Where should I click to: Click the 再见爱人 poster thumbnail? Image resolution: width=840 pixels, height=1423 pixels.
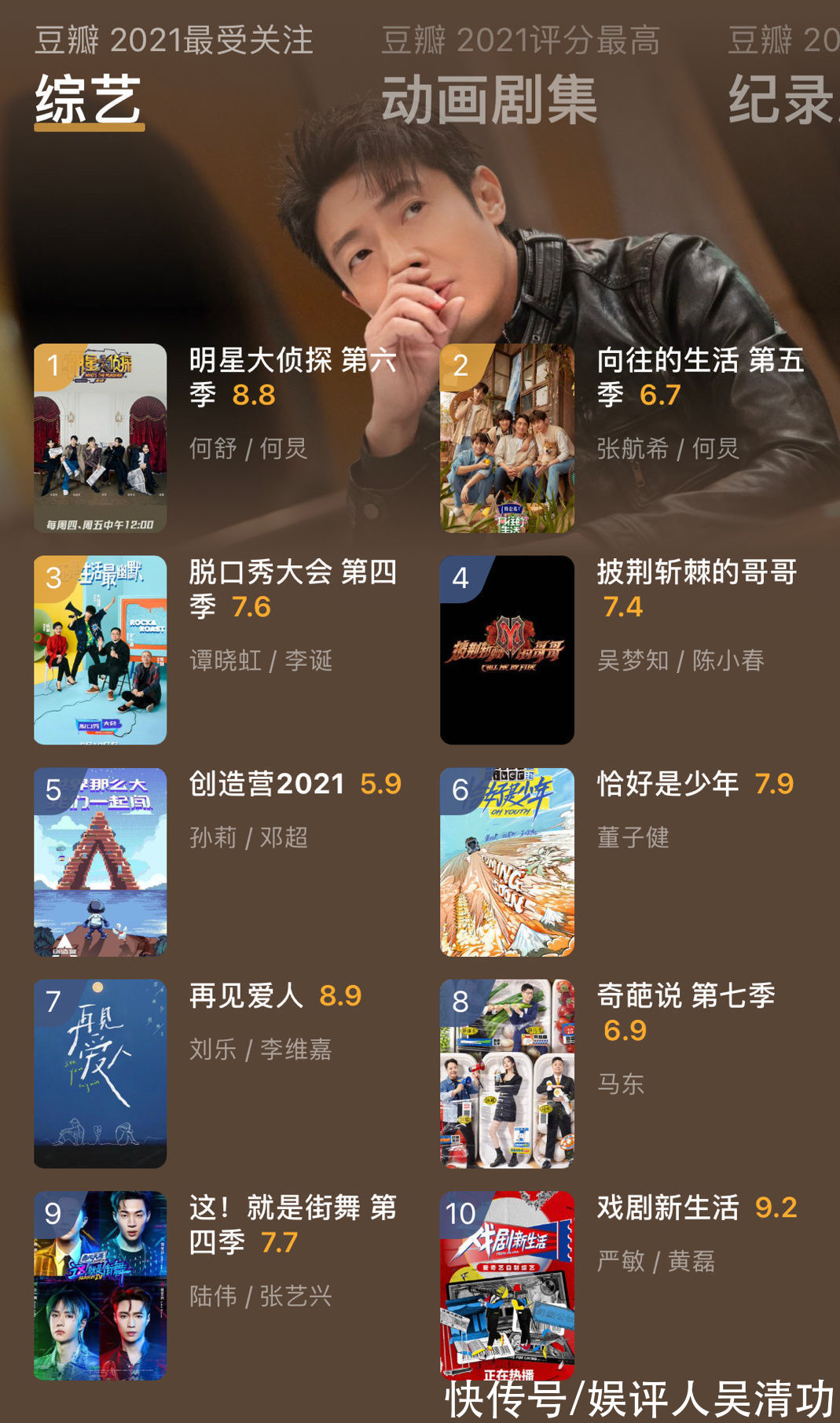(x=99, y=1069)
